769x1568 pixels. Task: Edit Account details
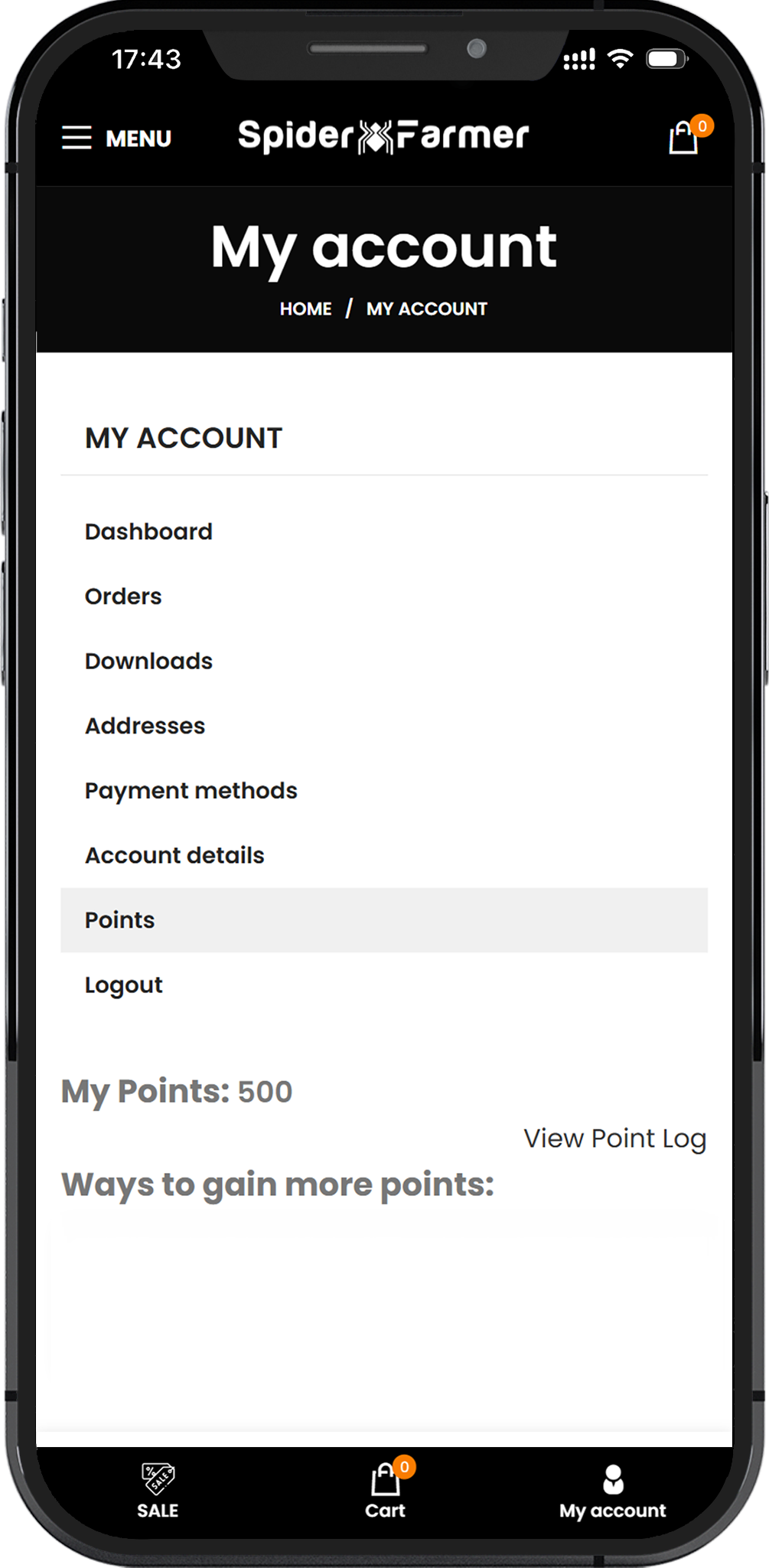(x=174, y=855)
